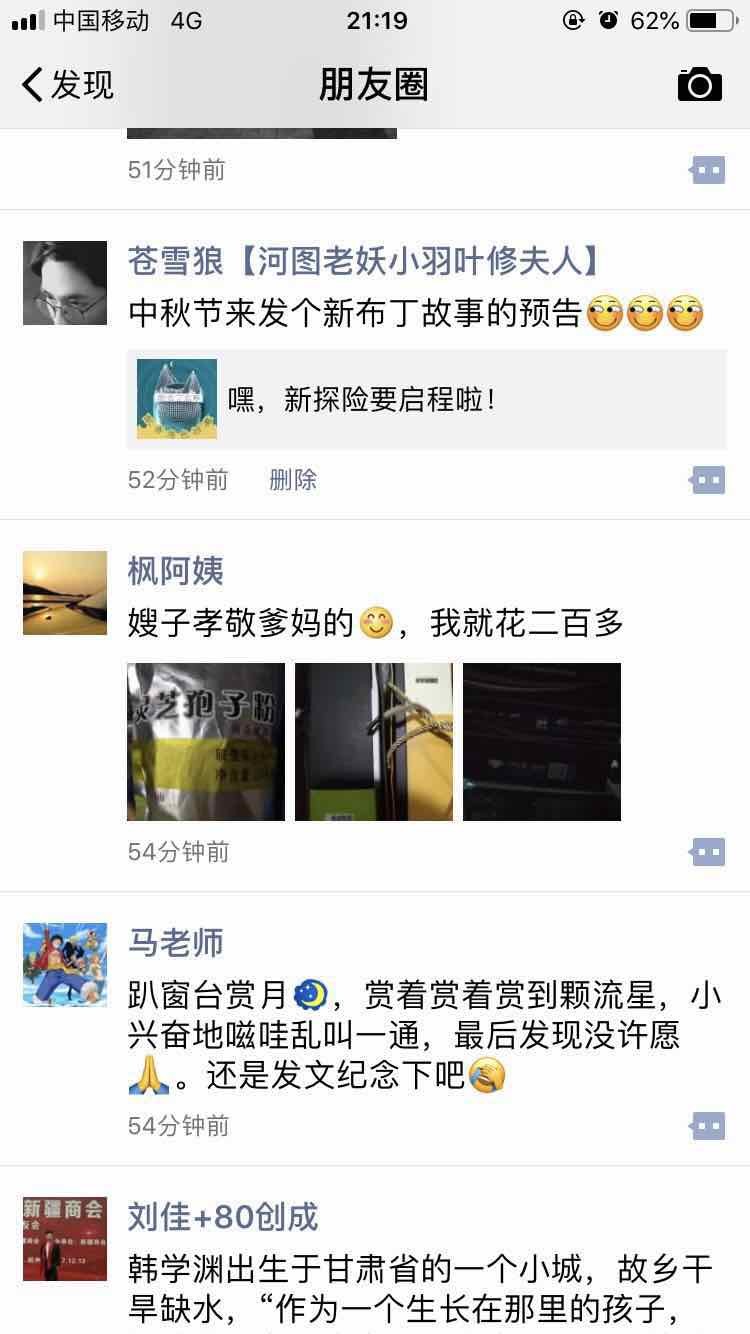Tap 刘佳+80创成's avatar picture
The image size is (750, 1334).
pyautogui.click(x=65, y=1239)
